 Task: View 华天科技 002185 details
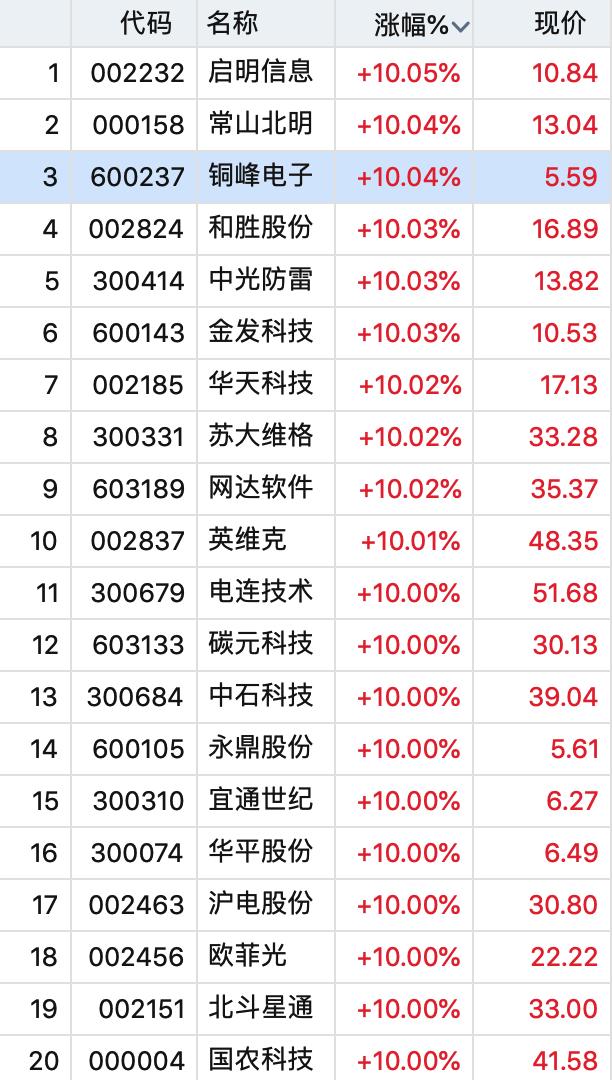click(x=260, y=385)
